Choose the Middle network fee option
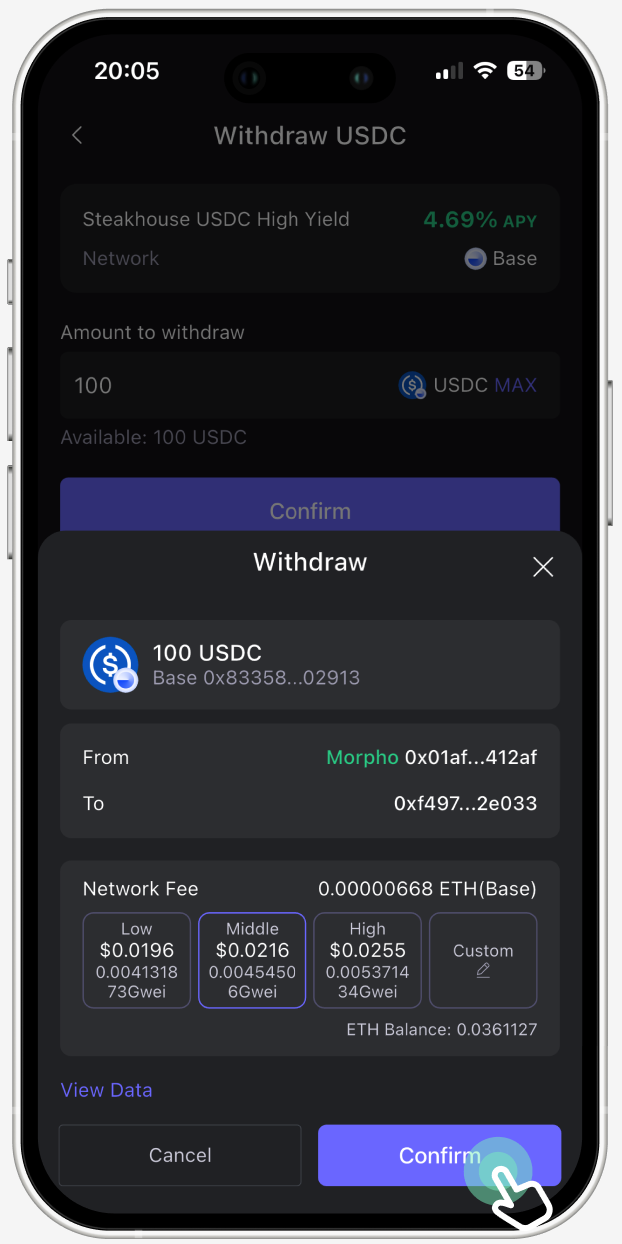Image resolution: width=622 pixels, height=1244 pixels. pos(252,960)
